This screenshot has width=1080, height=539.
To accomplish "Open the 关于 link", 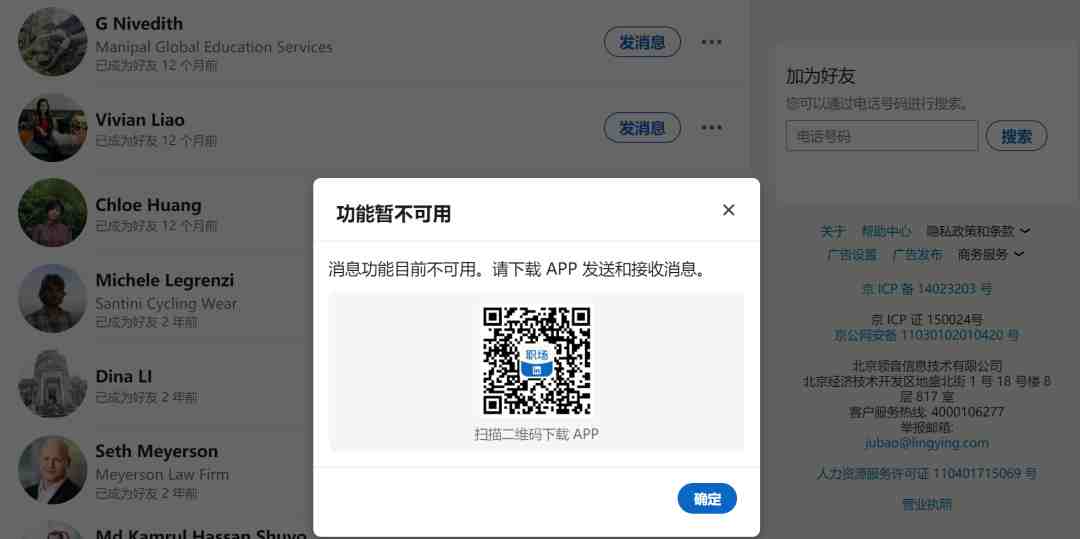I will tap(832, 231).
